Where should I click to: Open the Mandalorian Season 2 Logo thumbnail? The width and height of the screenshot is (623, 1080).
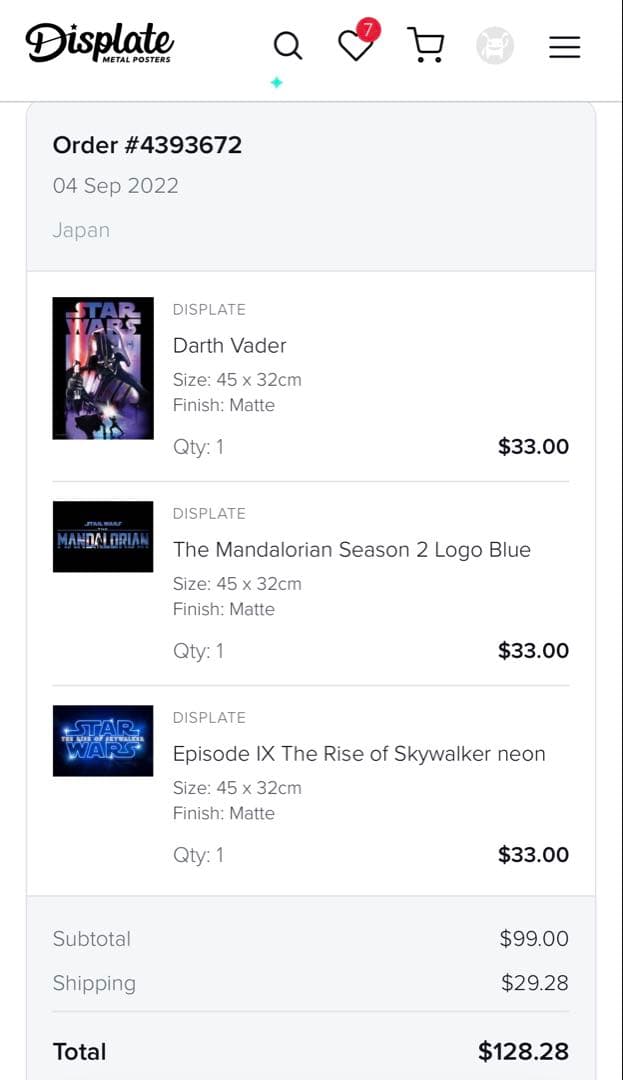[x=103, y=537]
